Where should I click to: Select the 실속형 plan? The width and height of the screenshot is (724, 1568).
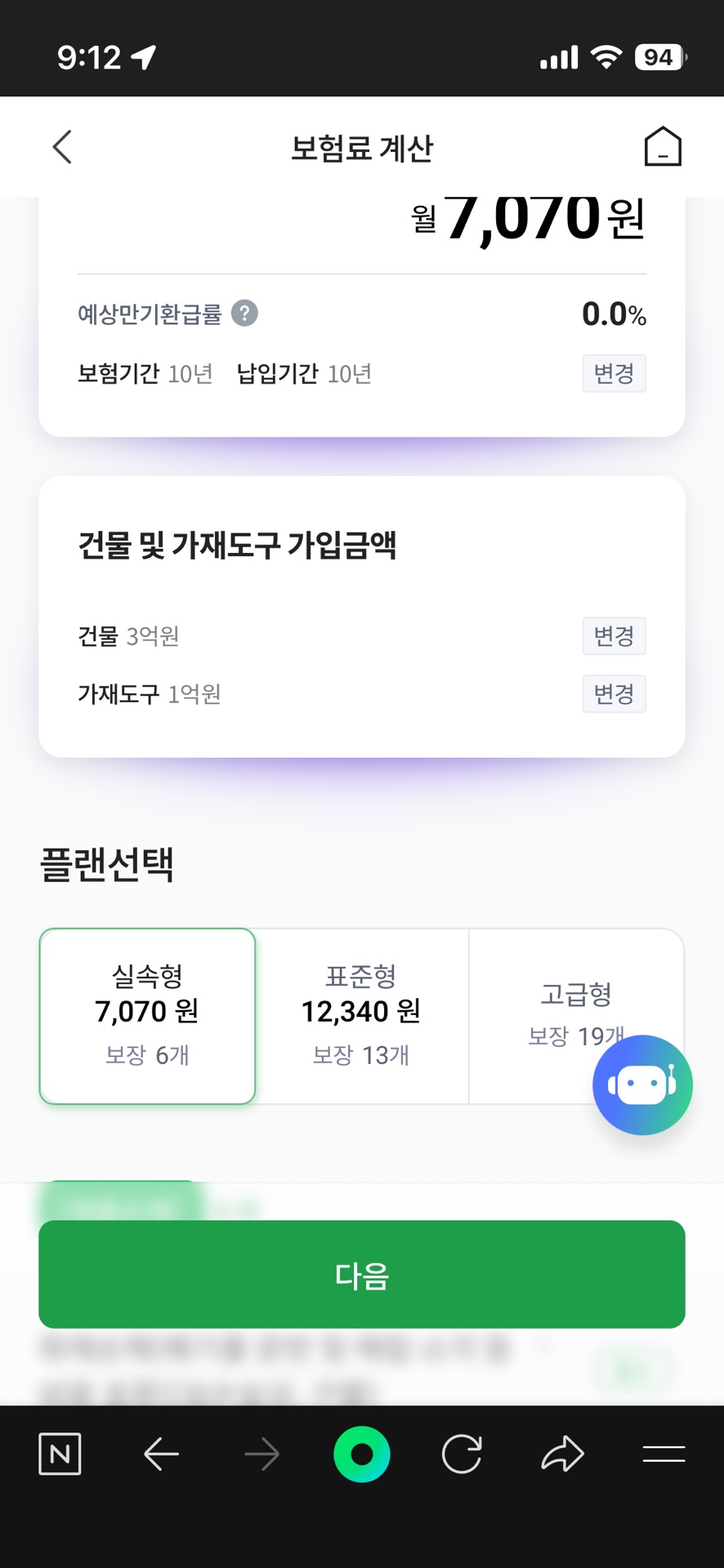(x=148, y=1015)
